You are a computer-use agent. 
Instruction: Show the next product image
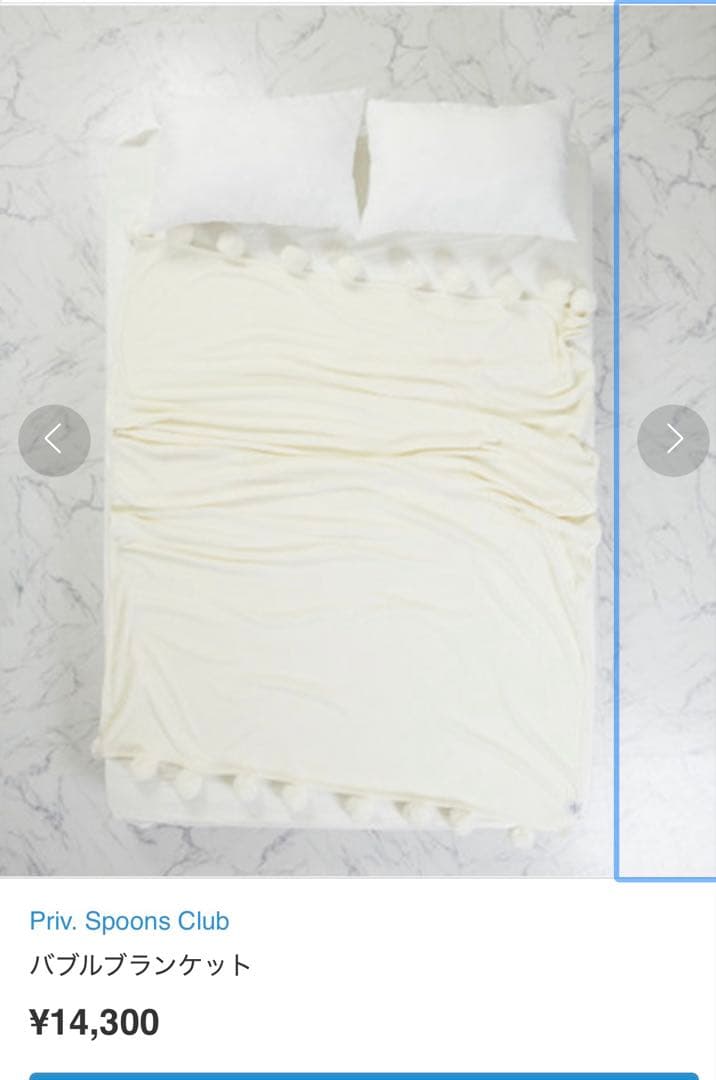(x=673, y=440)
